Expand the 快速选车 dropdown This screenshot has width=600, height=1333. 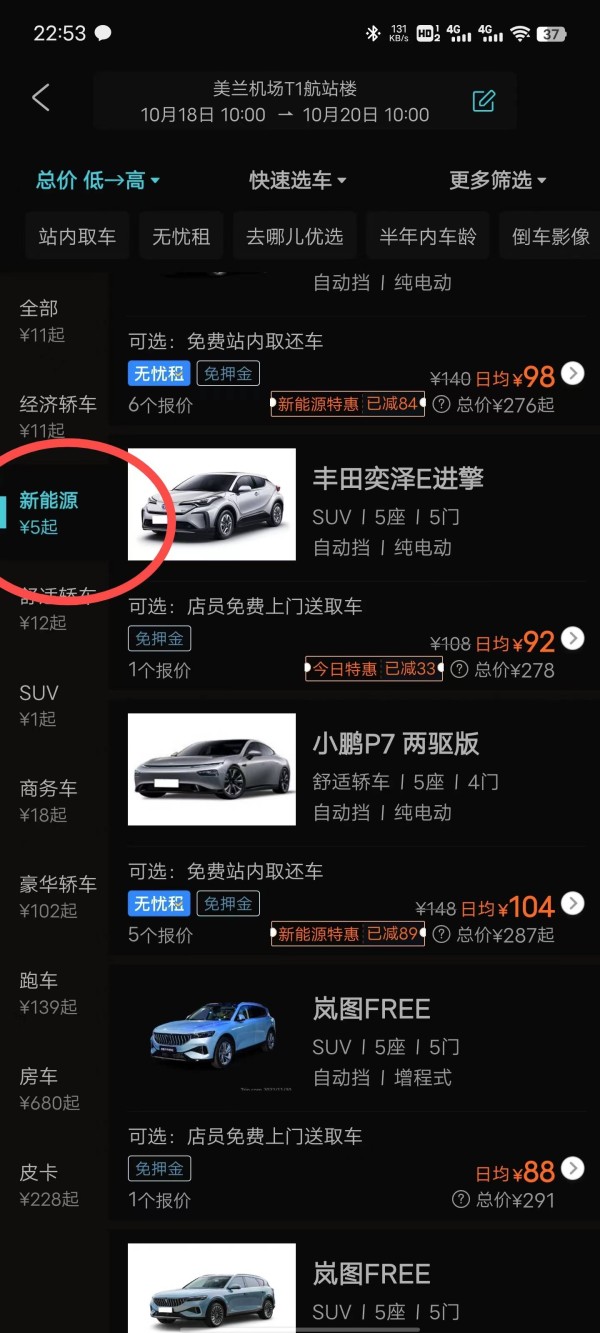(297, 181)
